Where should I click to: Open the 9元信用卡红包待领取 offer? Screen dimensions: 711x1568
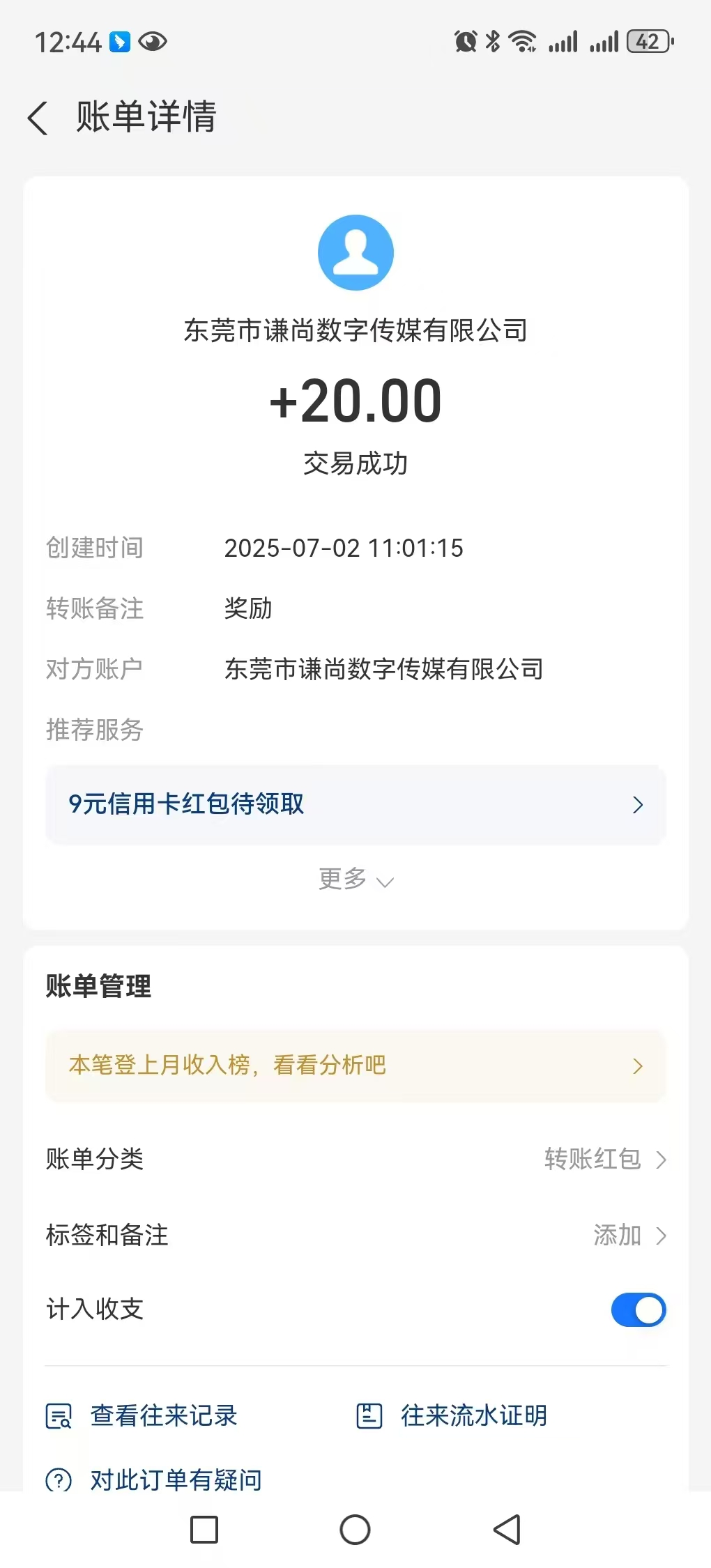pyautogui.click(x=355, y=804)
